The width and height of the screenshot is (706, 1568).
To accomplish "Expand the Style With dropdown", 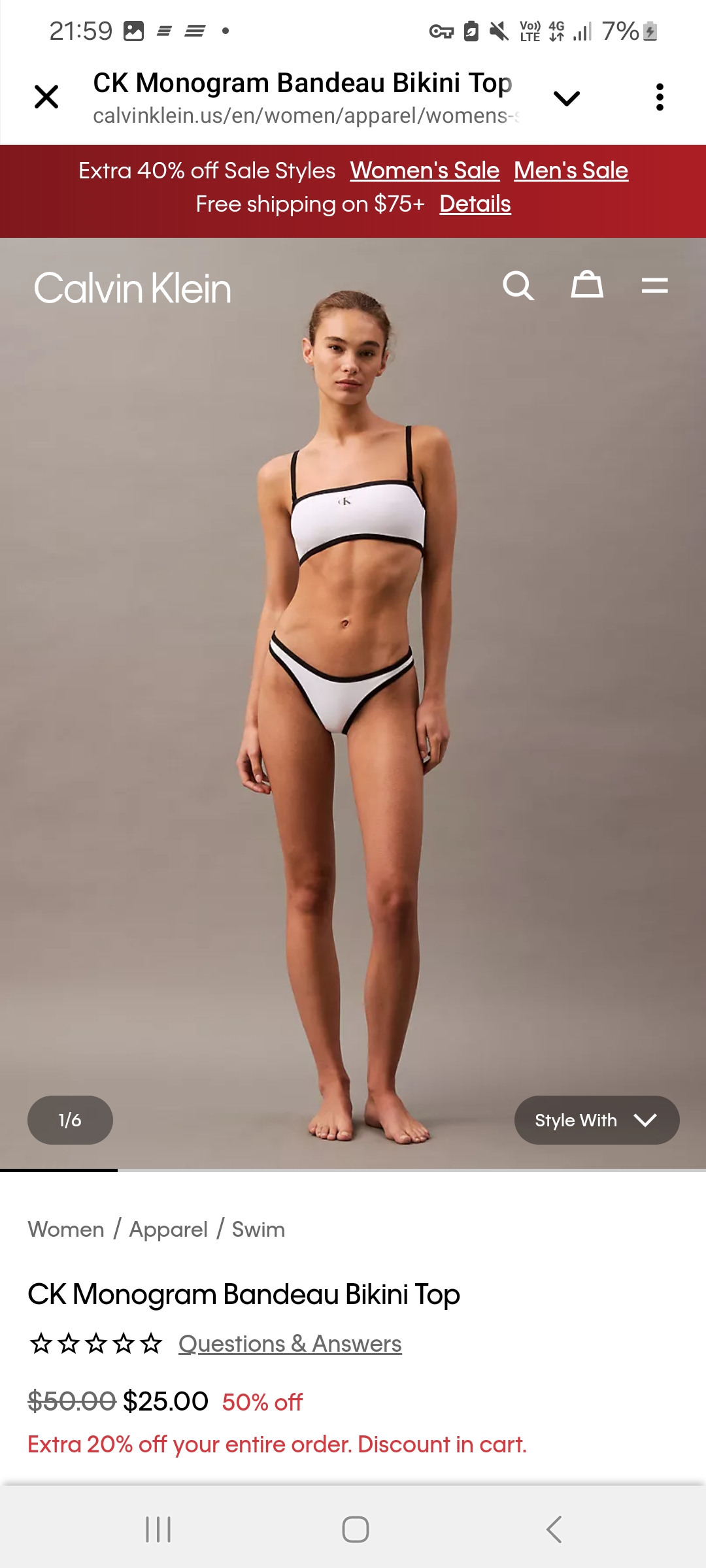I will (x=596, y=1120).
